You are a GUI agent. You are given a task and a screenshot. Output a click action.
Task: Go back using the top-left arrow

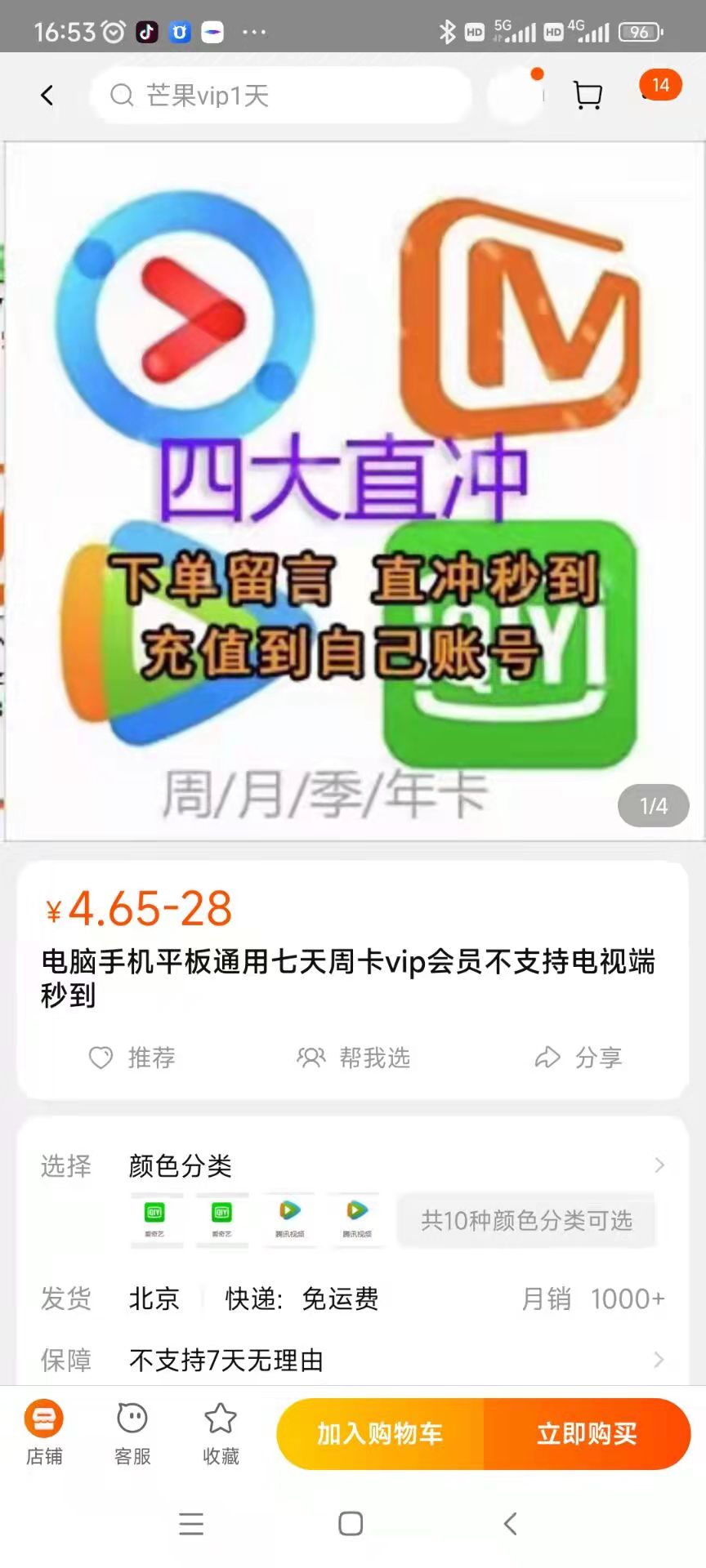(x=47, y=96)
